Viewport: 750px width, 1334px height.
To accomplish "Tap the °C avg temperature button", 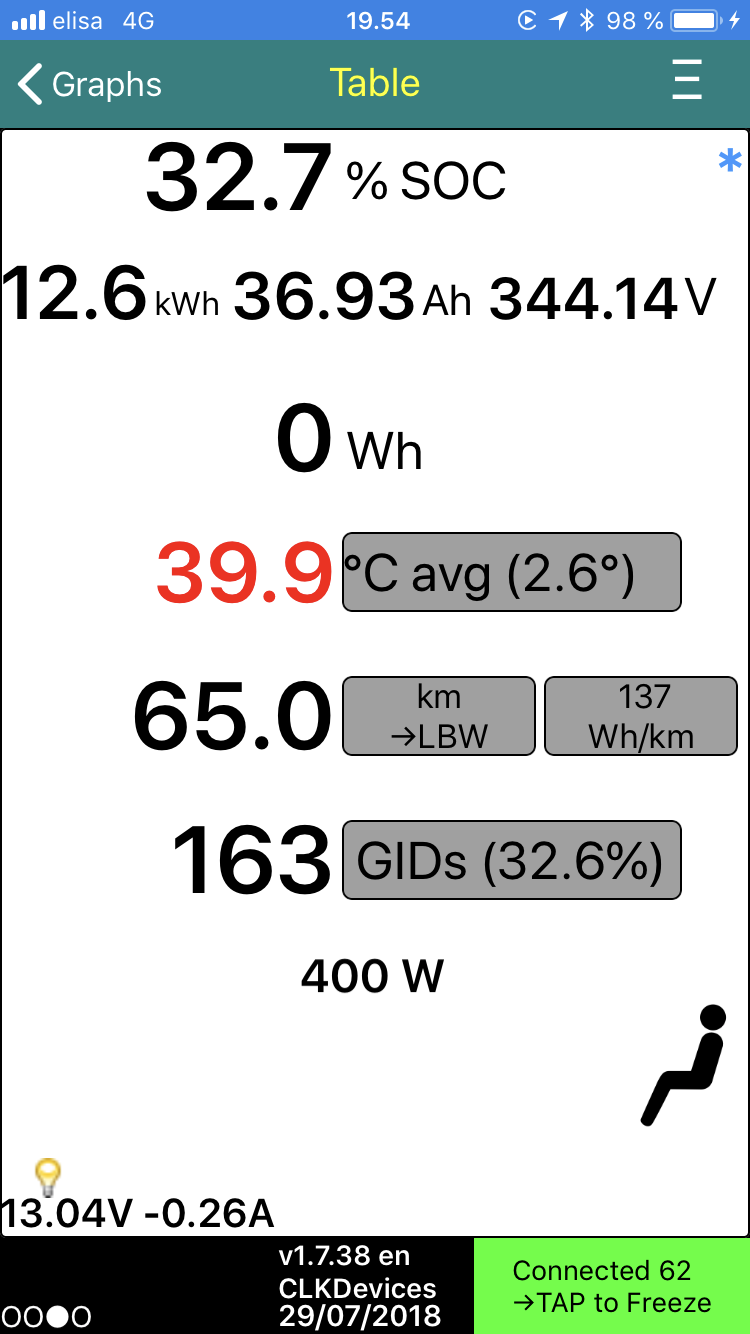I will pos(511,573).
